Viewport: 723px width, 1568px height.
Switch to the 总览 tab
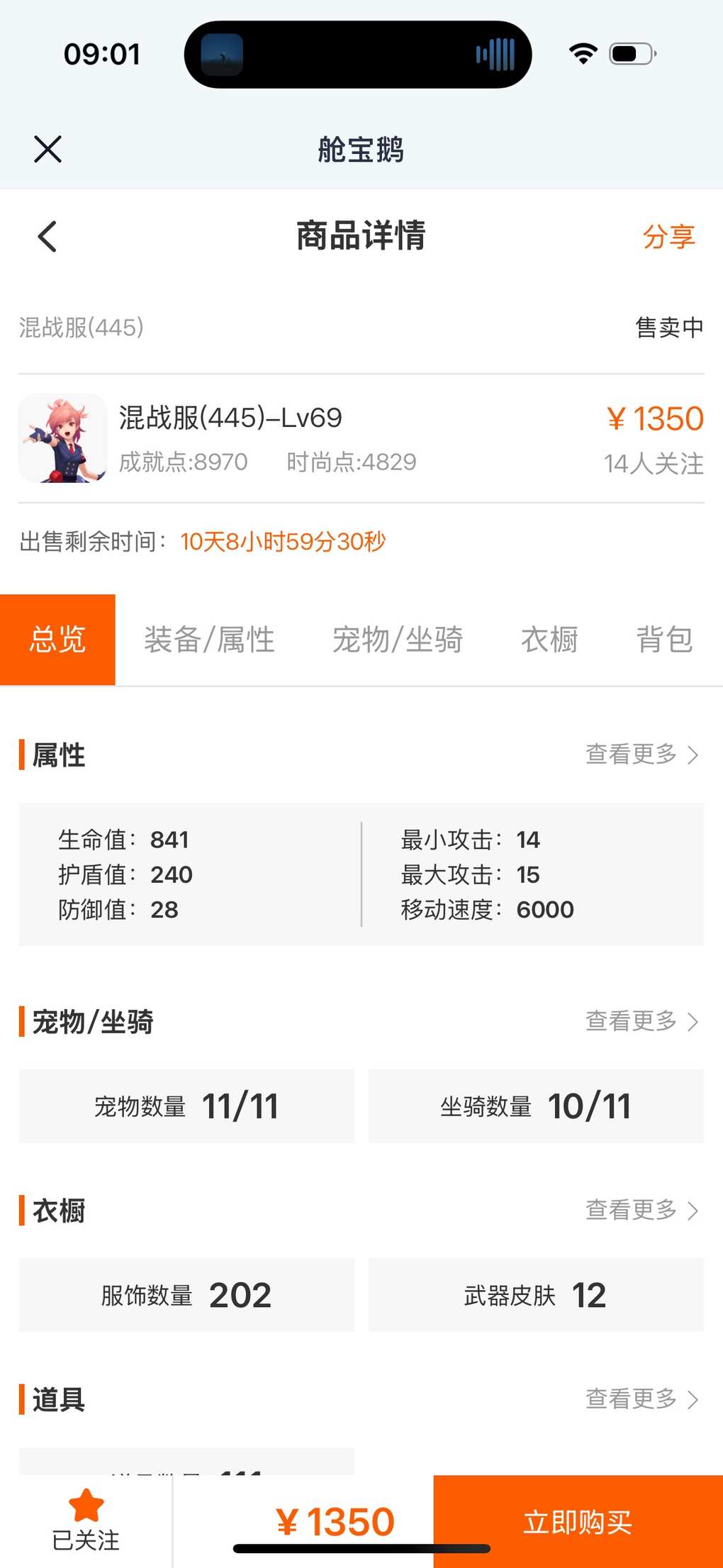tap(57, 639)
